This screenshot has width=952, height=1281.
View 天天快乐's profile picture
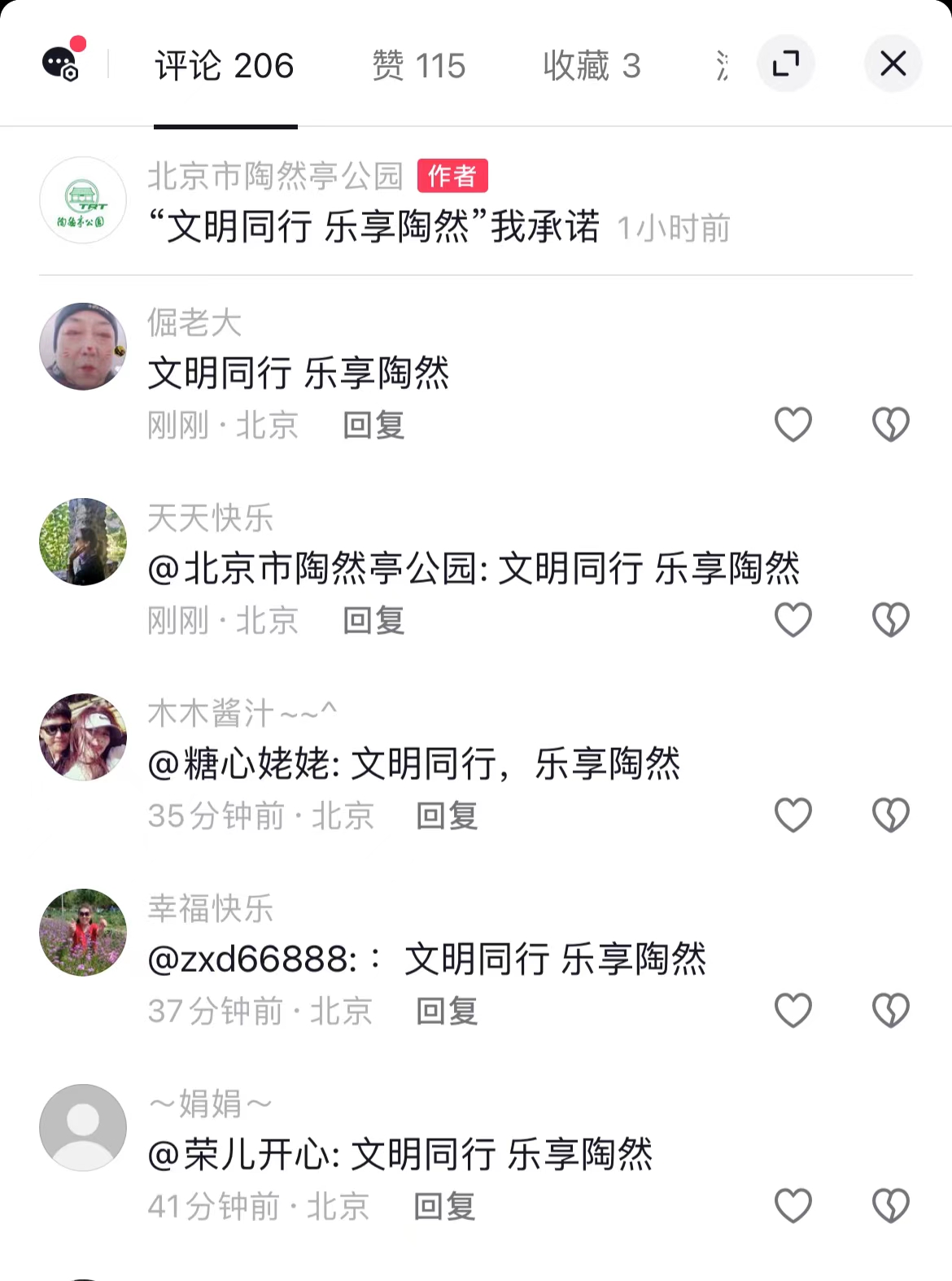(x=83, y=542)
